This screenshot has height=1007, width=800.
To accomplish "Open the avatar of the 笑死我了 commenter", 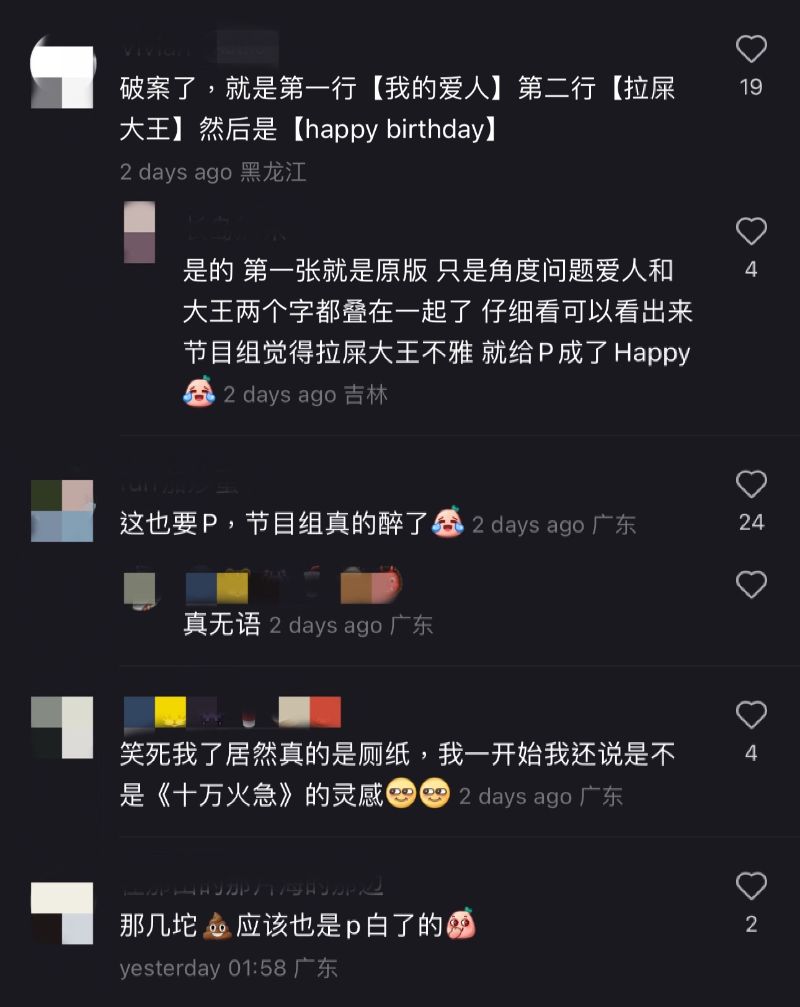I will tap(62, 727).
